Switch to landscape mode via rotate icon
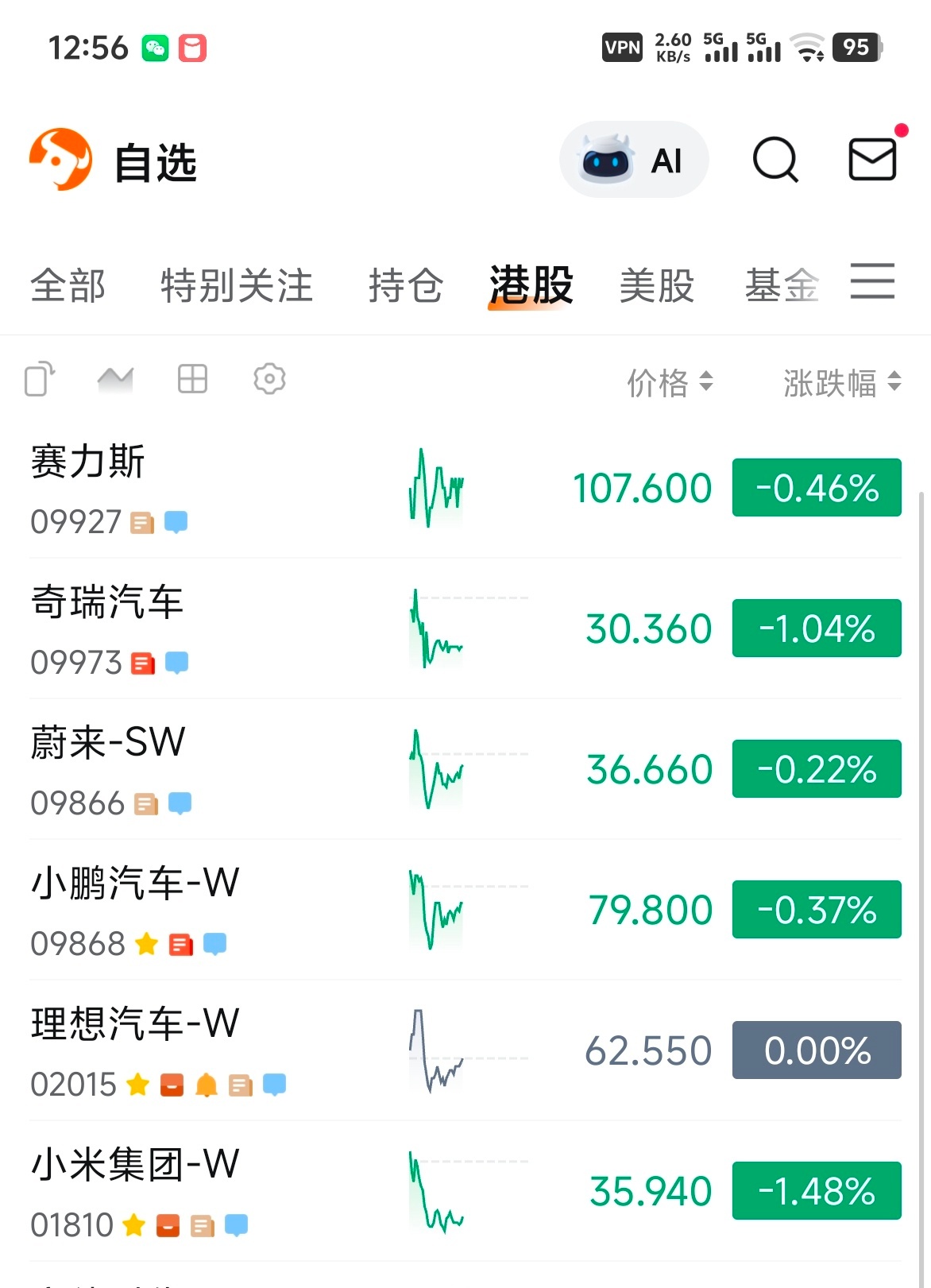 pyautogui.click(x=39, y=380)
